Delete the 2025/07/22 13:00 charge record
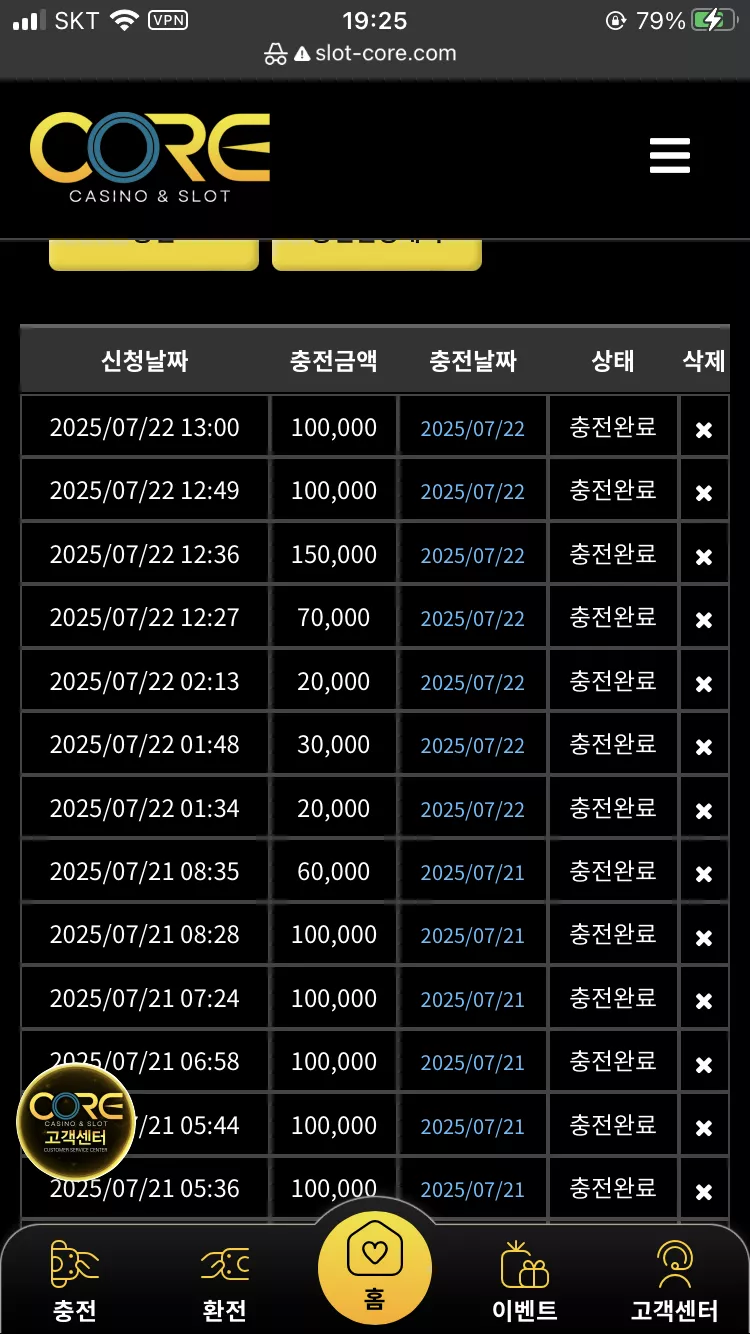 pyautogui.click(x=704, y=430)
